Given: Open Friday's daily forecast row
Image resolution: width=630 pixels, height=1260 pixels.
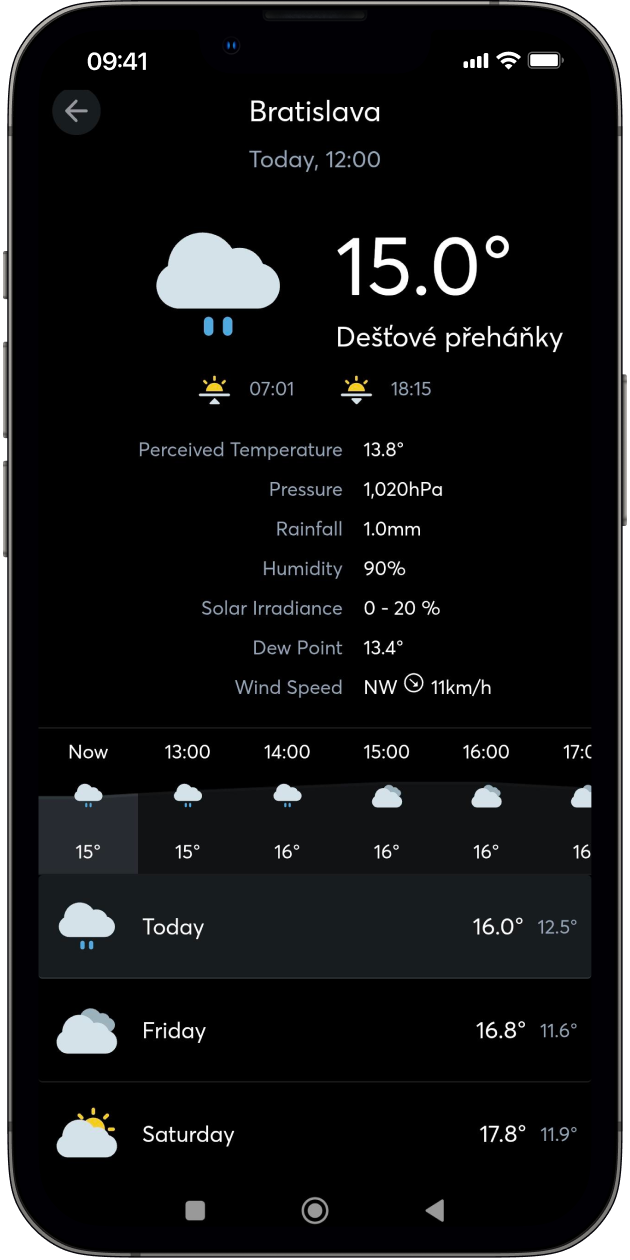Looking at the screenshot, I should (x=314, y=1031).
